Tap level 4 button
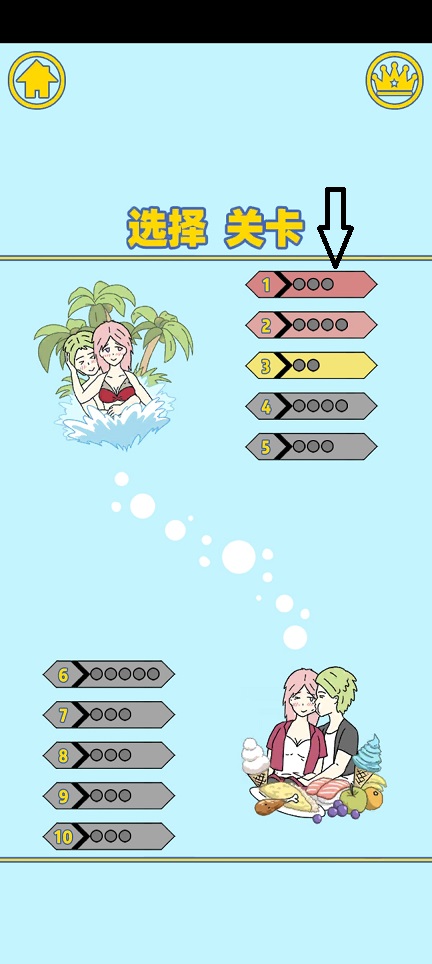The width and height of the screenshot is (432, 964). (x=311, y=406)
